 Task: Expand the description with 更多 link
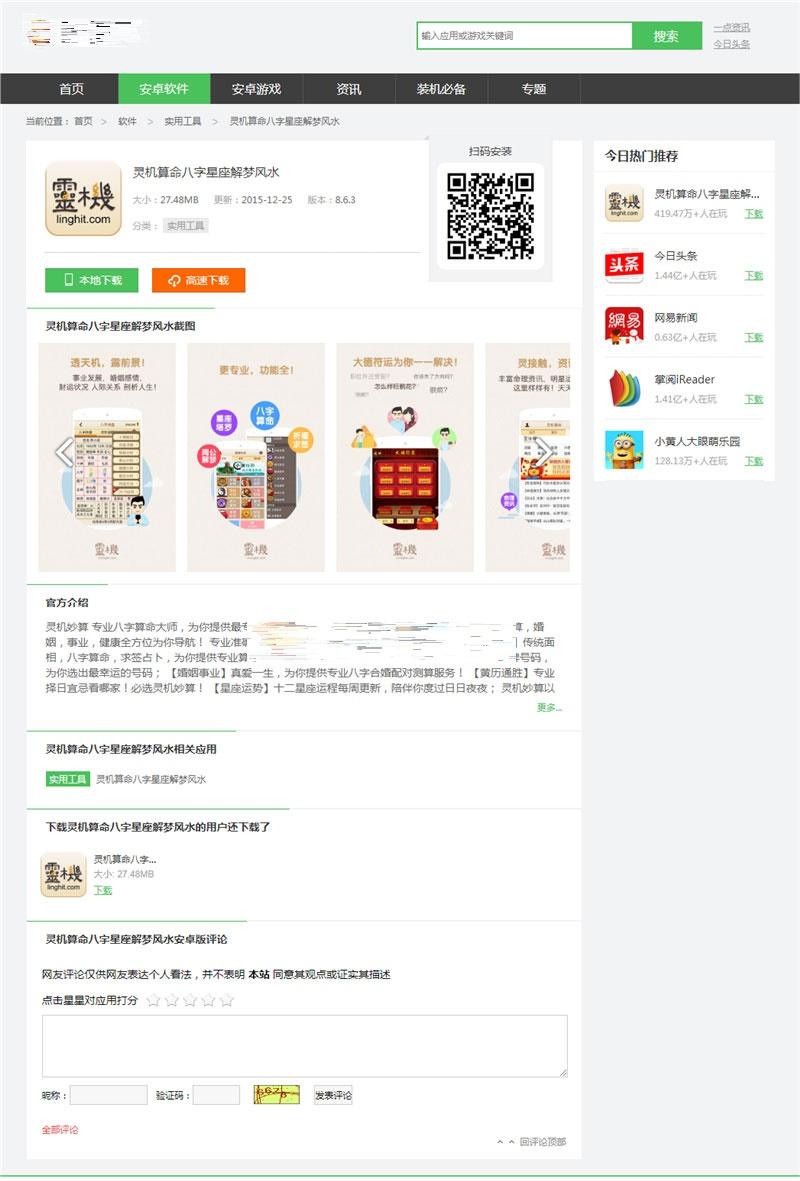pos(549,707)
